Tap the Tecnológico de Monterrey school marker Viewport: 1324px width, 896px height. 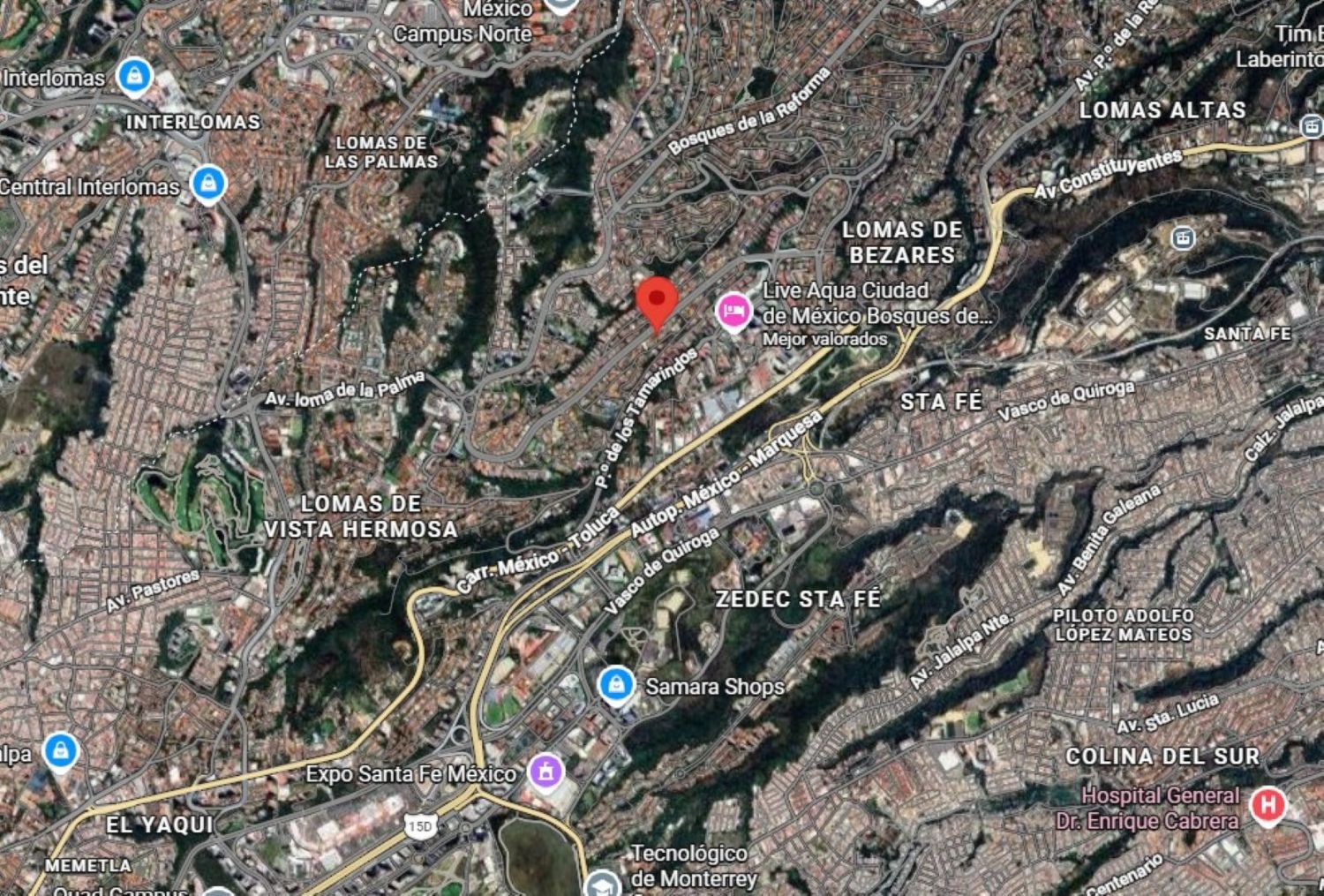[x=605, y=883]
